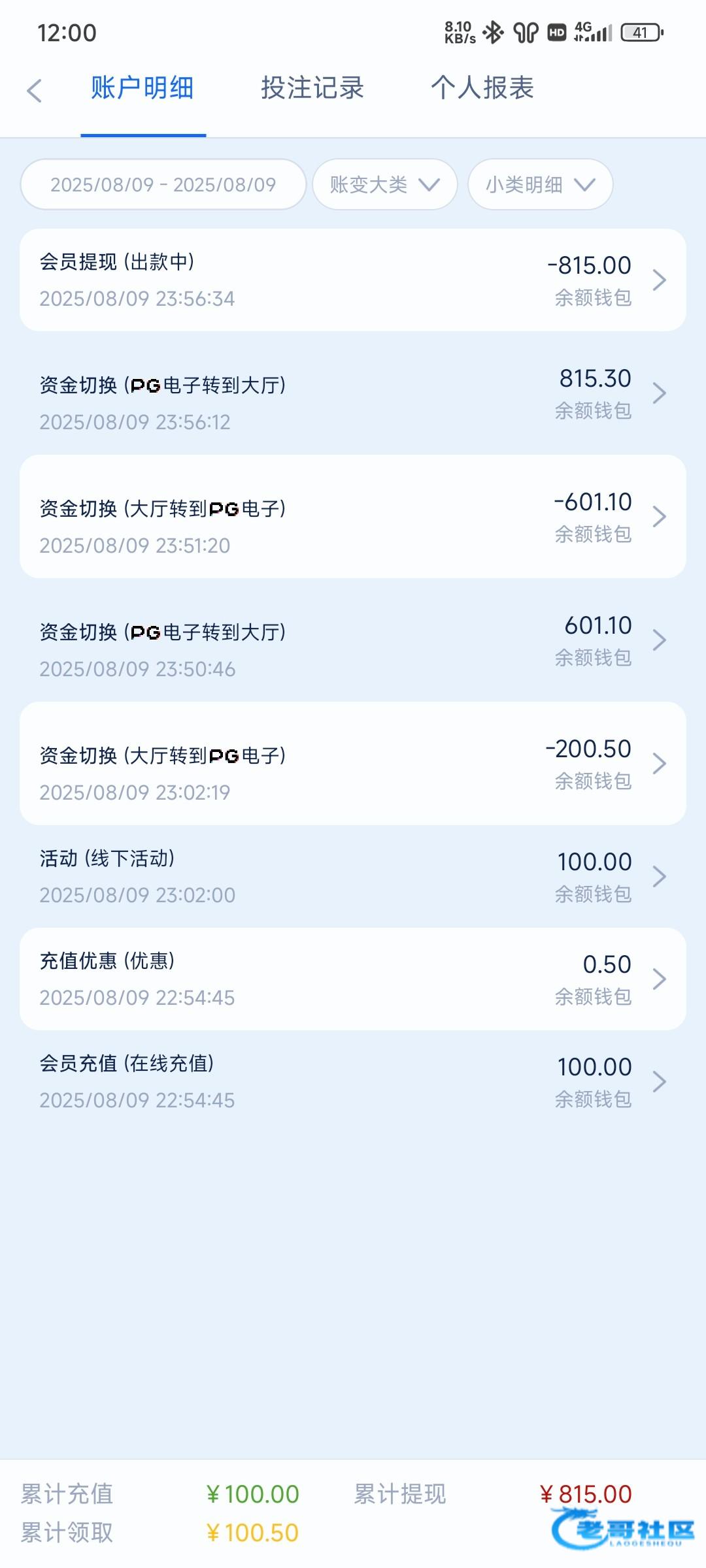Open the 815.30 PG电子转到大厅 record
Image resolution: width=706 pixels, height=1568 pixels.
(x=353, y=393)
